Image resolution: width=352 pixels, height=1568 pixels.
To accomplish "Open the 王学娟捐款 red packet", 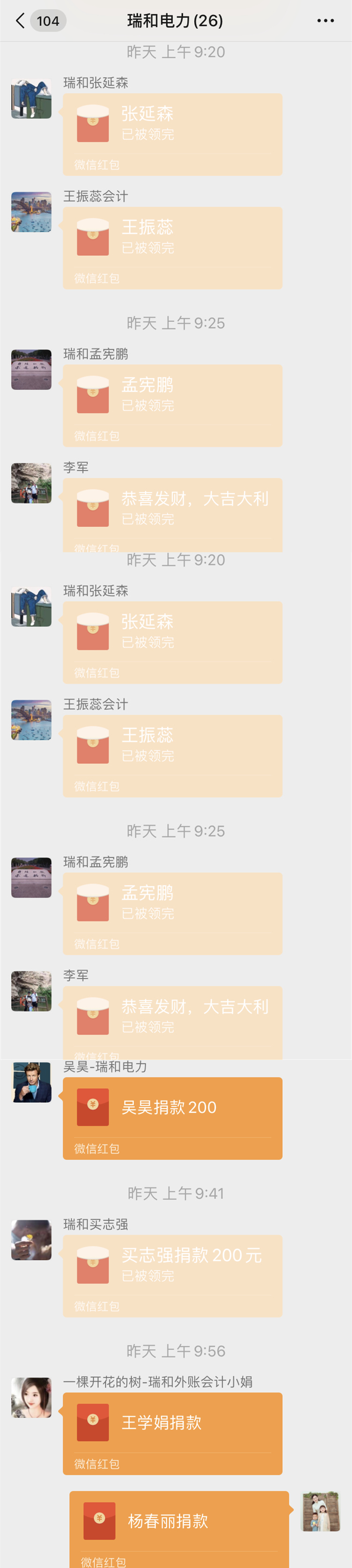I will point(172,1432).
